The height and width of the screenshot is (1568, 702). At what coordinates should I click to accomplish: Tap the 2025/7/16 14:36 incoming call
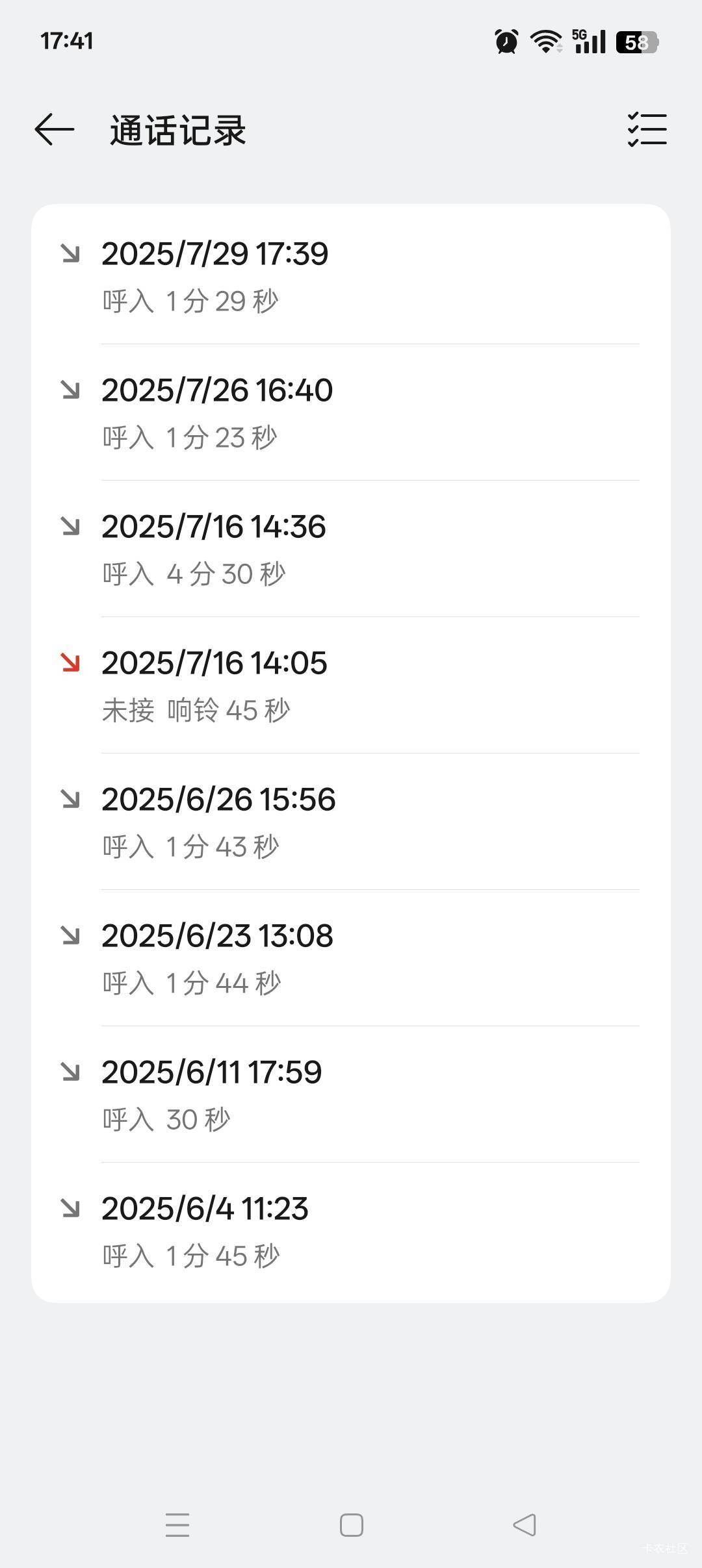351,549
